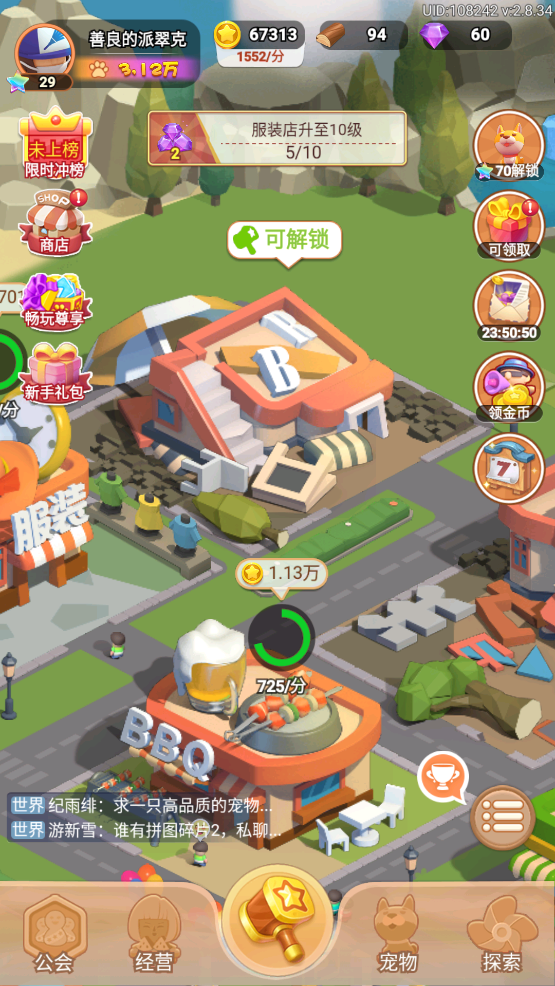
Task: Open the 新手礼包 gift pack
Action: [54, 374]
